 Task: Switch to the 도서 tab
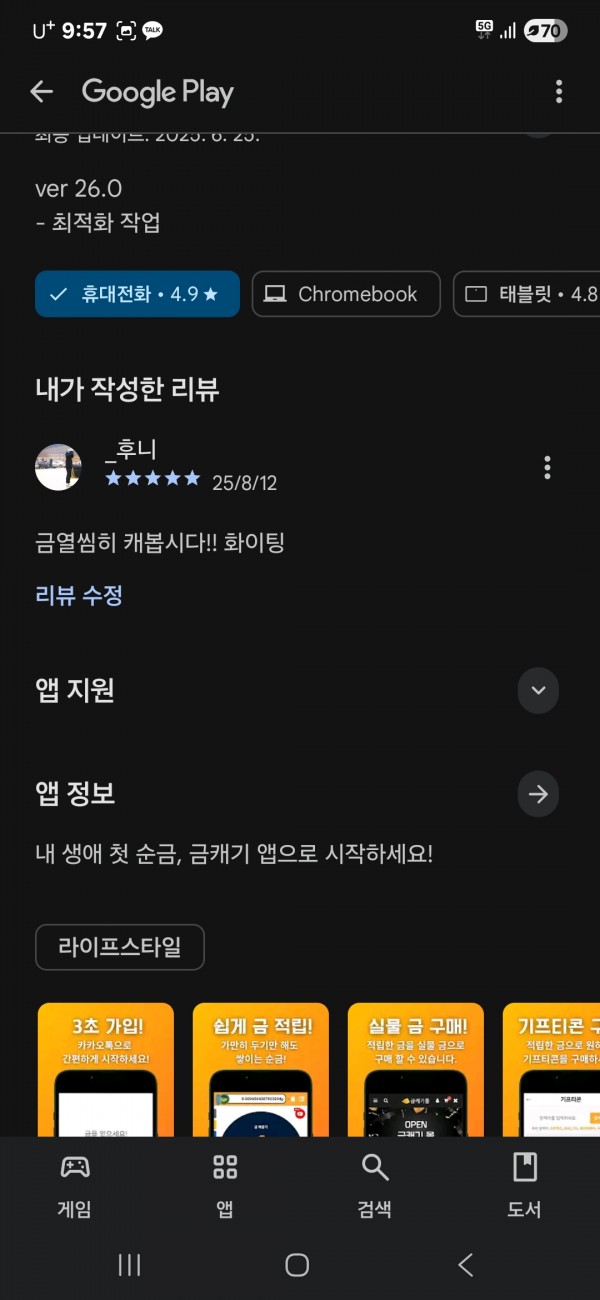tap(524, 1185)
